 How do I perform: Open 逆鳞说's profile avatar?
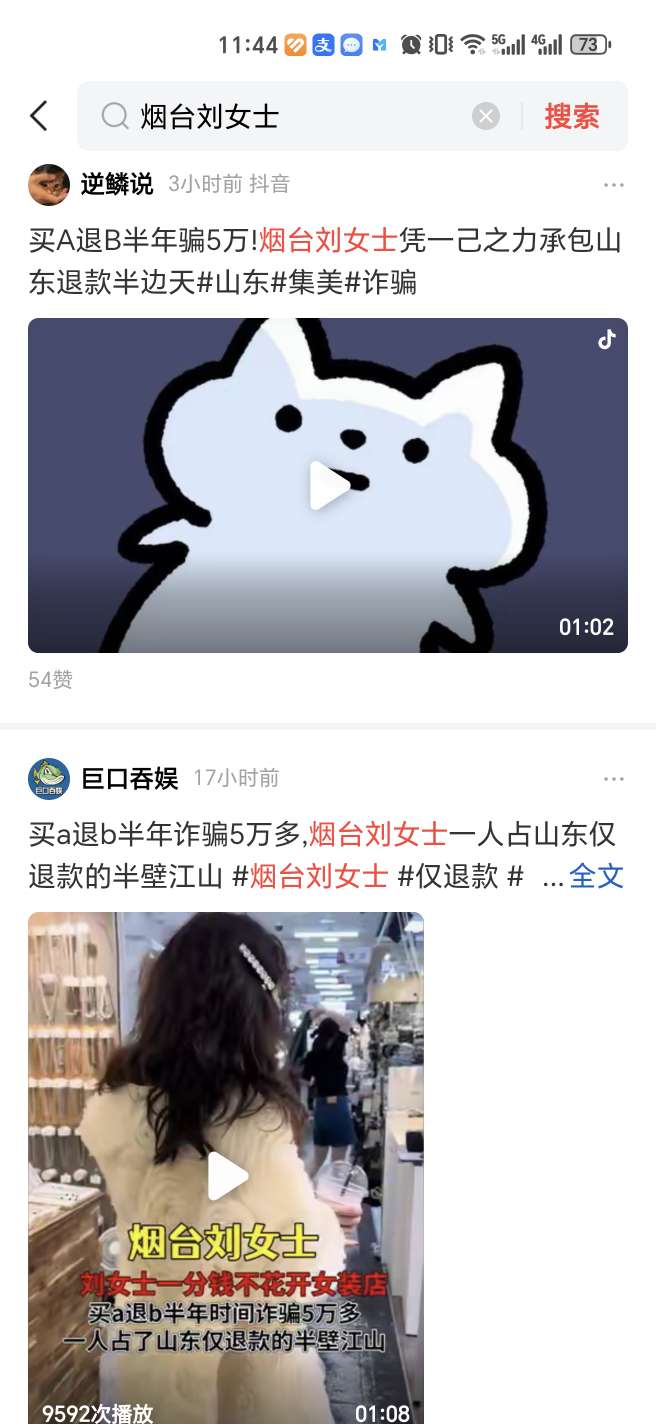[x=49, y=184]
